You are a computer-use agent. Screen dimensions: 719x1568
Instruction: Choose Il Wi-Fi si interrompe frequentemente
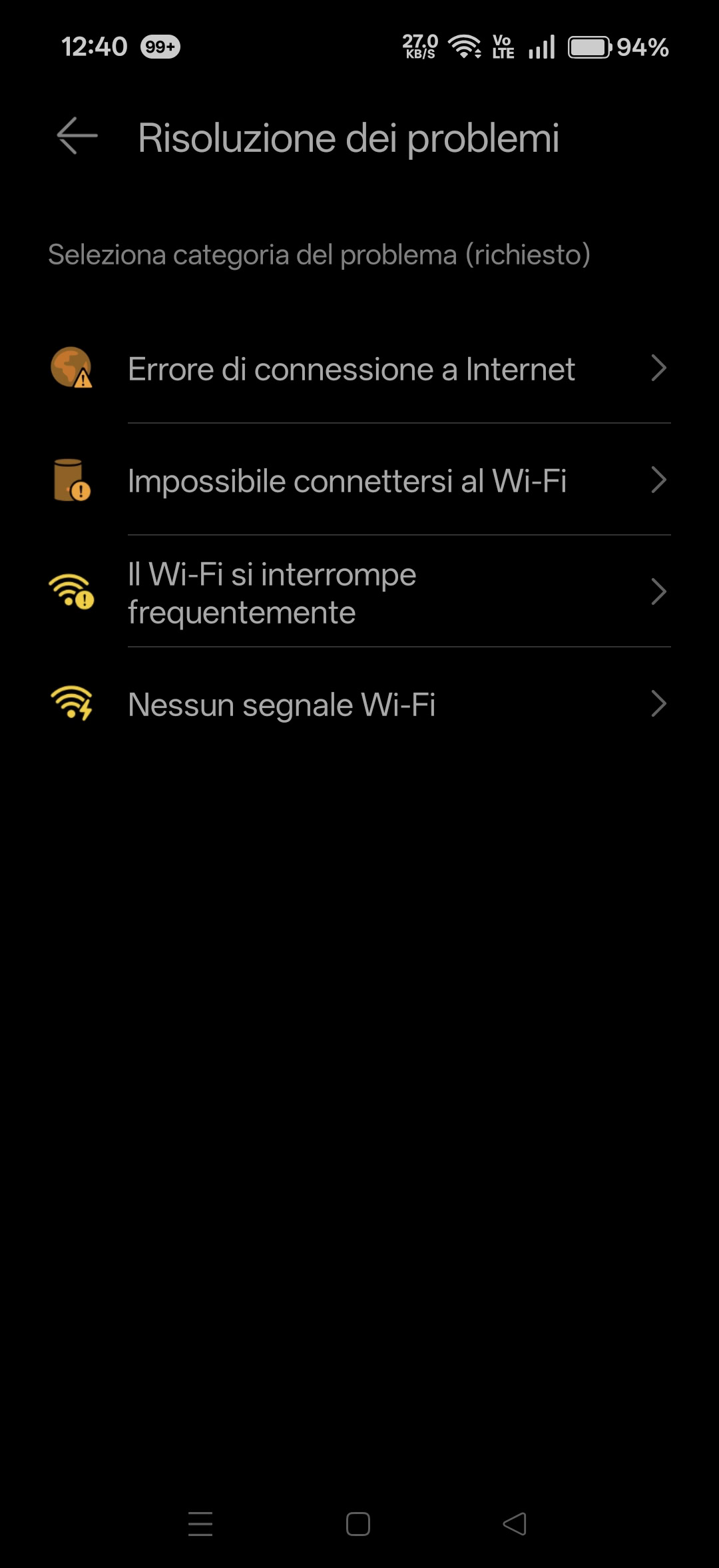tap(359, 592)
